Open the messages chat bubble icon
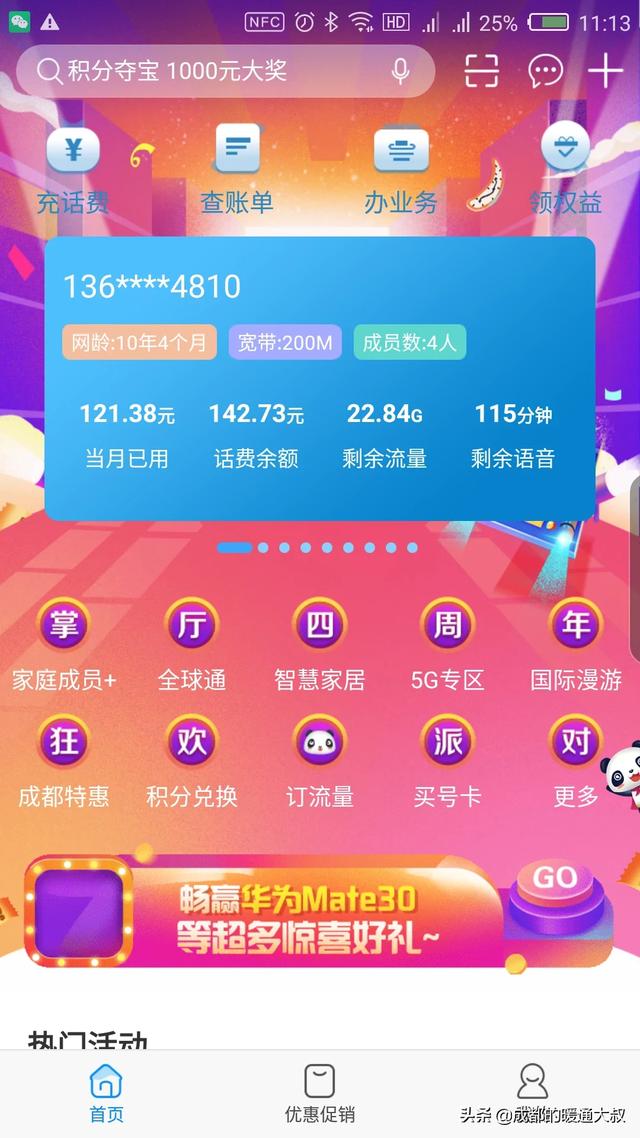640x1138 pixels. tap(545, 71)
